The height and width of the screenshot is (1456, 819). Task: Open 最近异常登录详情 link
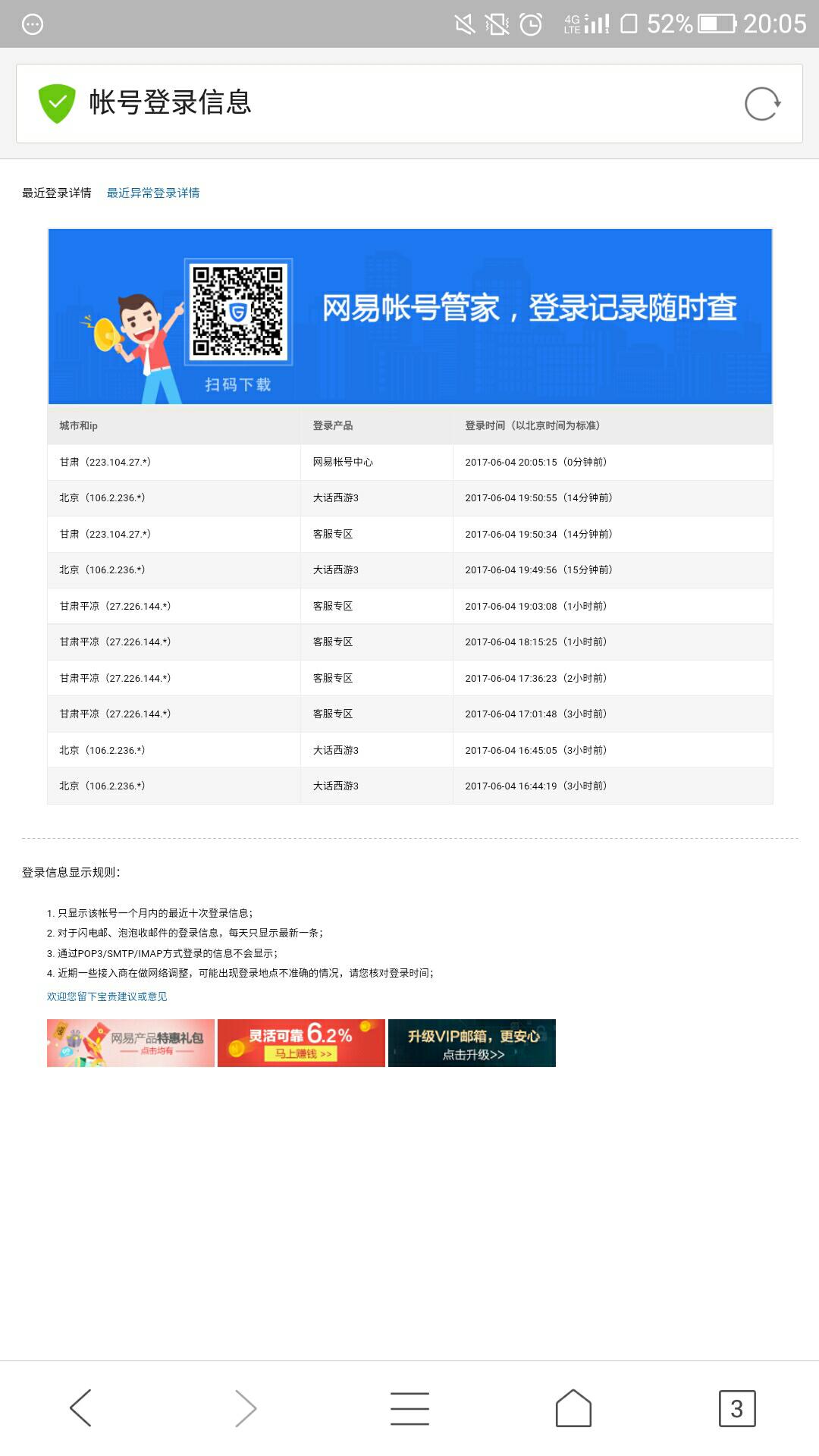click(153, 193)
